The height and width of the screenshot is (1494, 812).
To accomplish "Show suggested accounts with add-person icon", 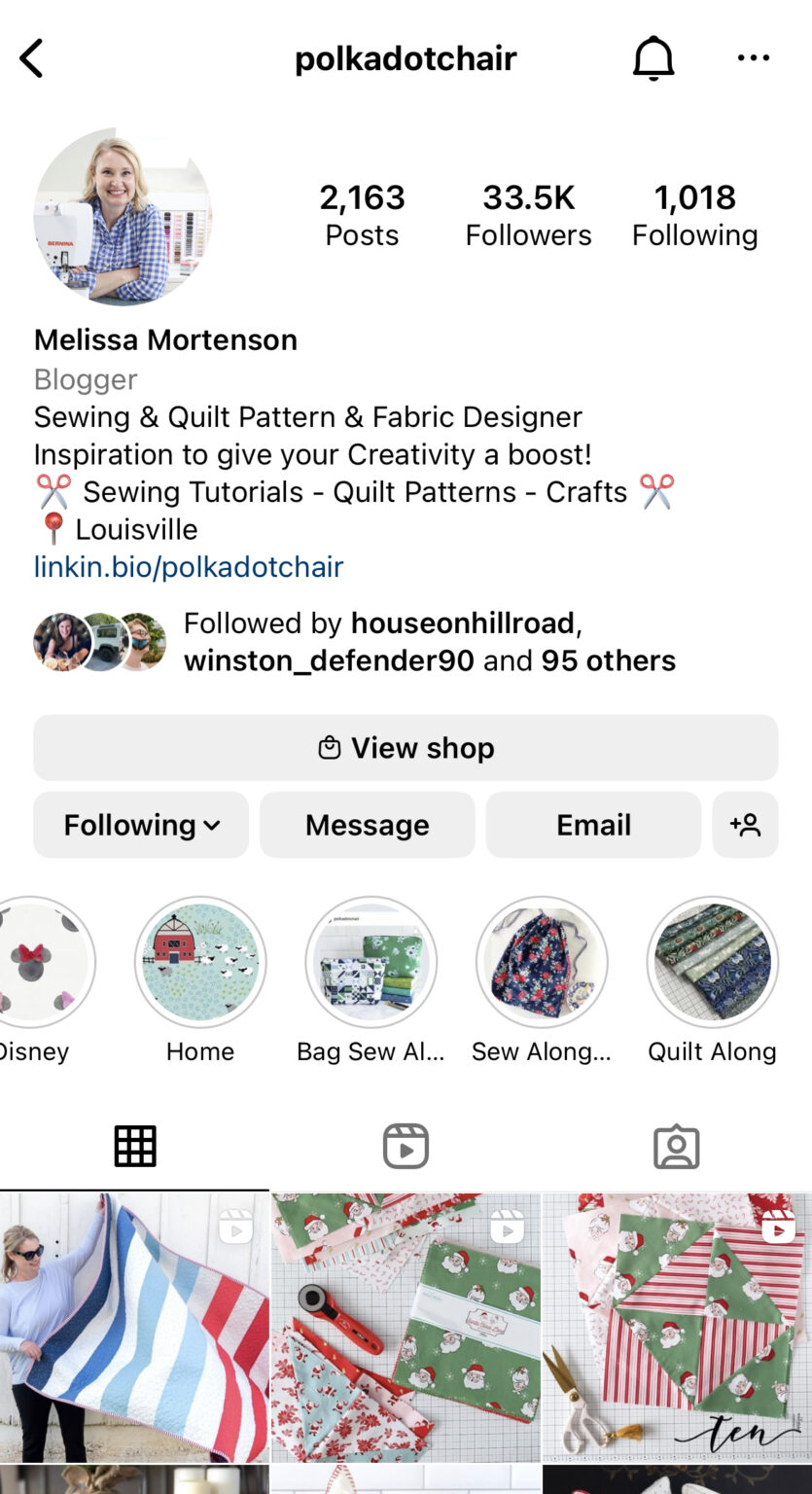I will pyautogui.click(x=745, y=825).
